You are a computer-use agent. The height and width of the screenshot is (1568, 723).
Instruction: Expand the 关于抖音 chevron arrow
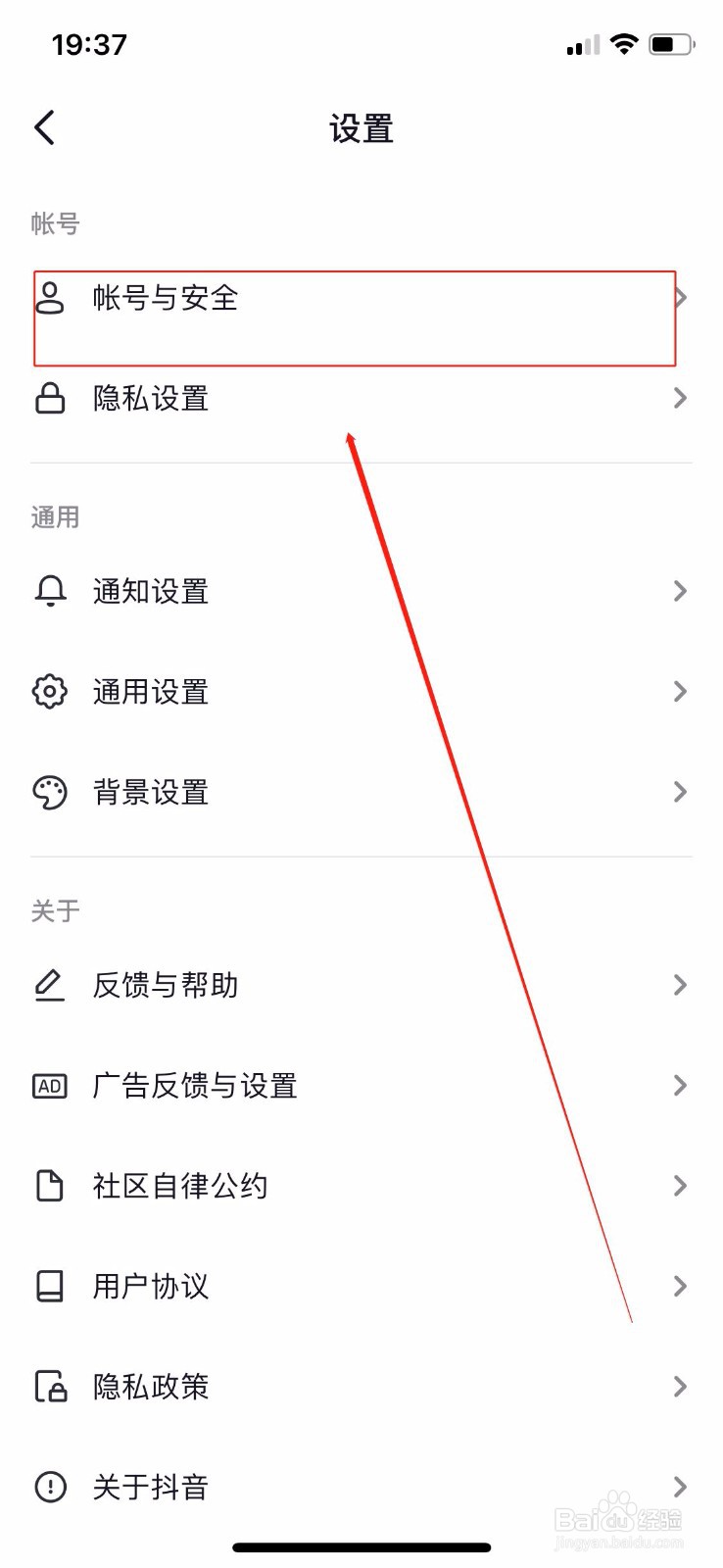click(x=681, y=1487)
